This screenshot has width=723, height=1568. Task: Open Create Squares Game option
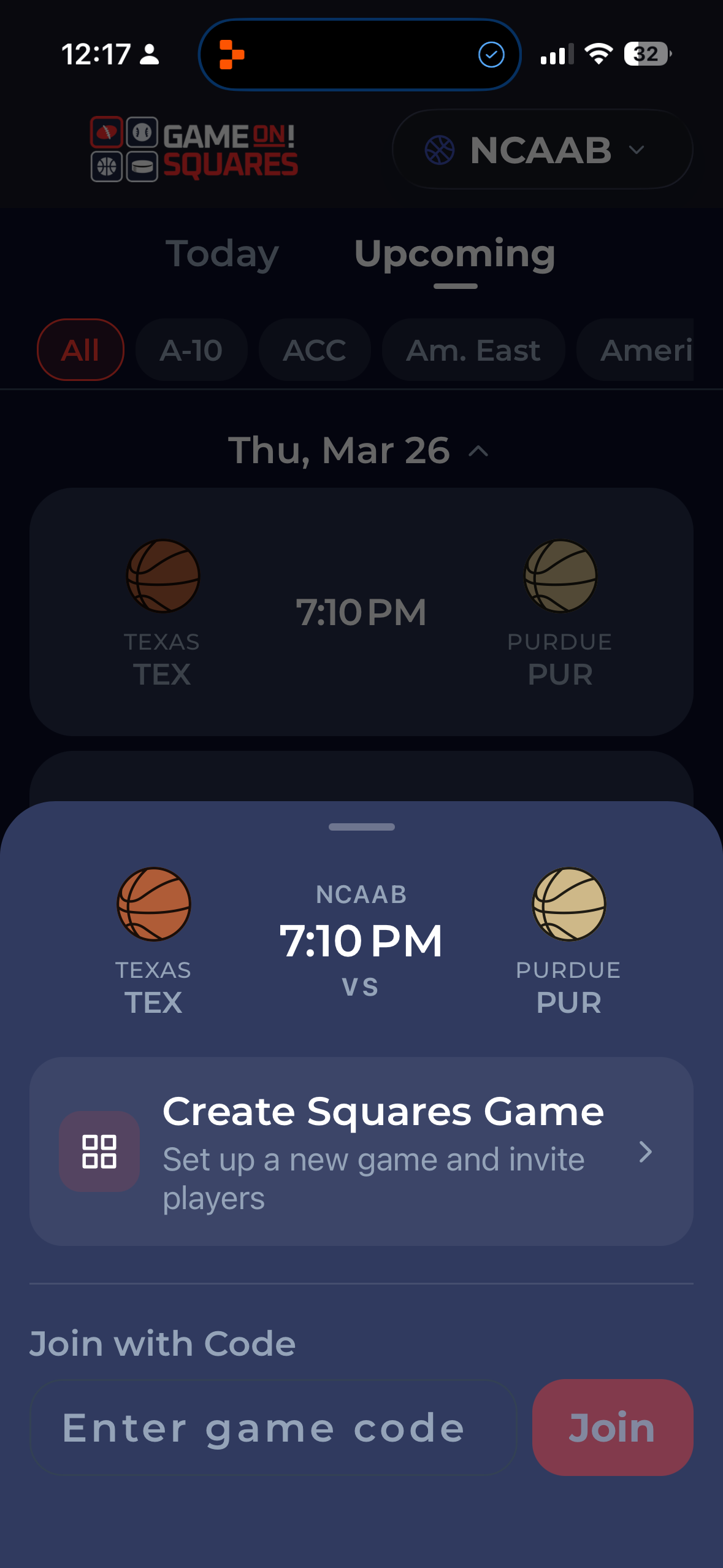click(361, 1151)
